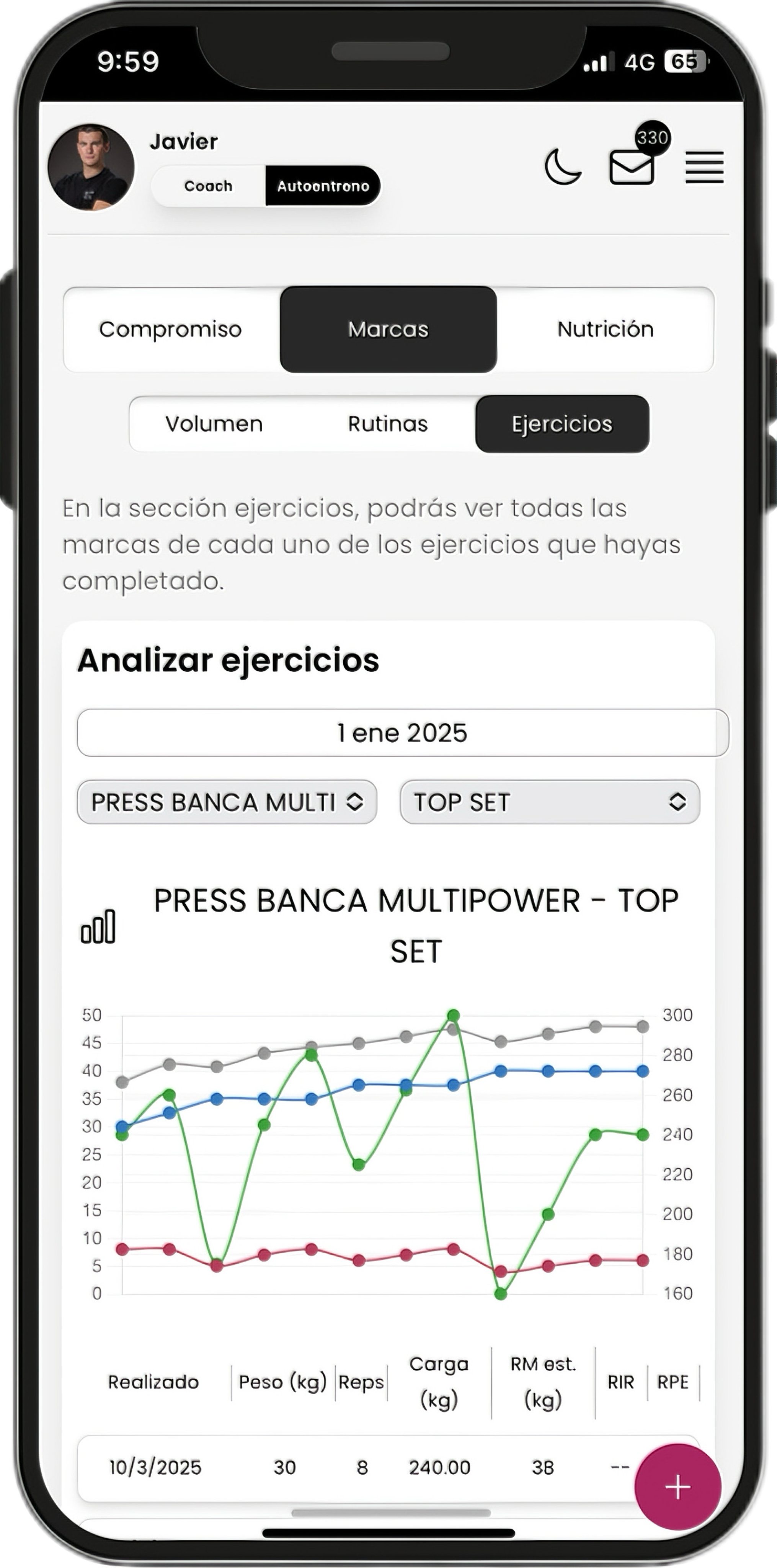Tap the bar chart icon beside the title
The image size is (777, 1568).
click(98, 926)
